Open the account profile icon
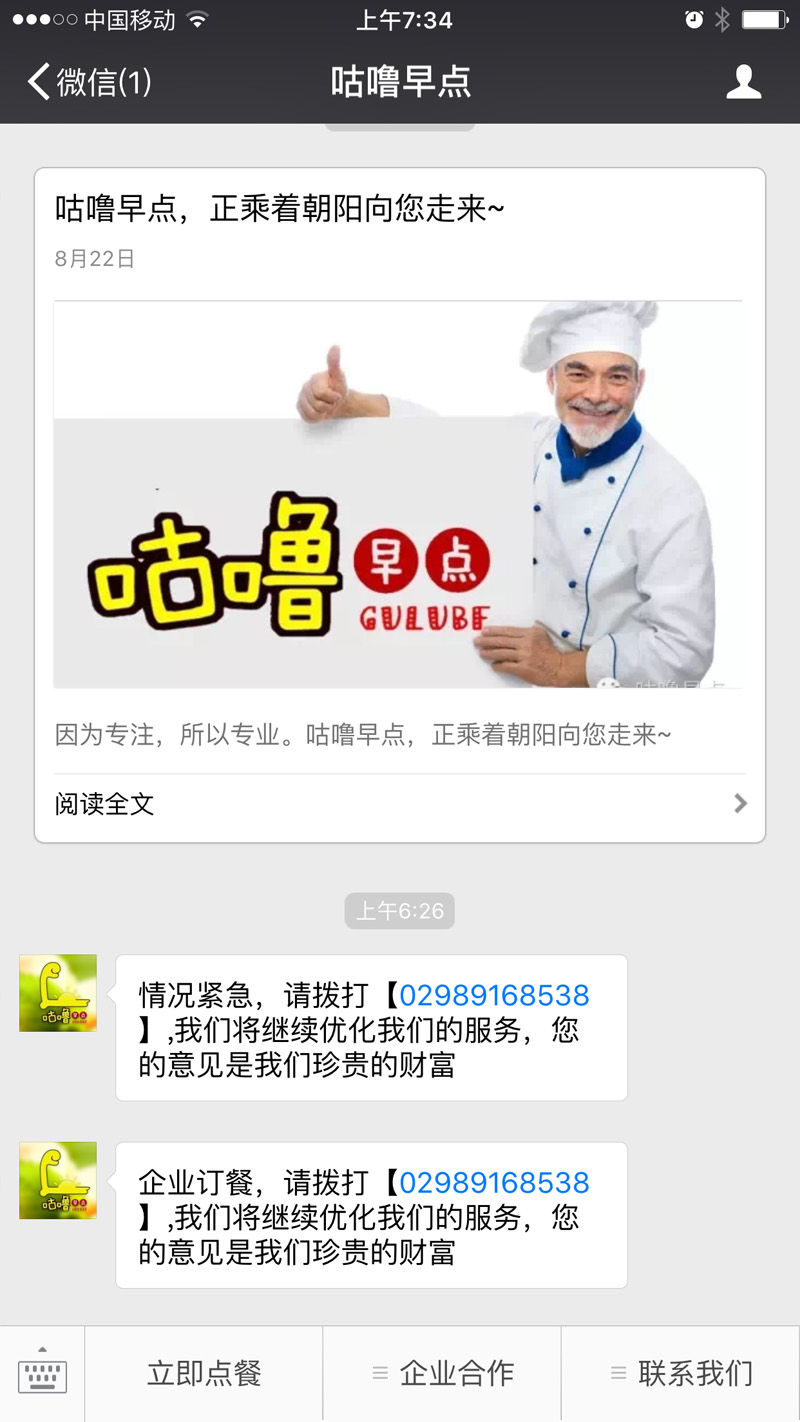This screenshot has height=1422, width=800. [743, 82]
